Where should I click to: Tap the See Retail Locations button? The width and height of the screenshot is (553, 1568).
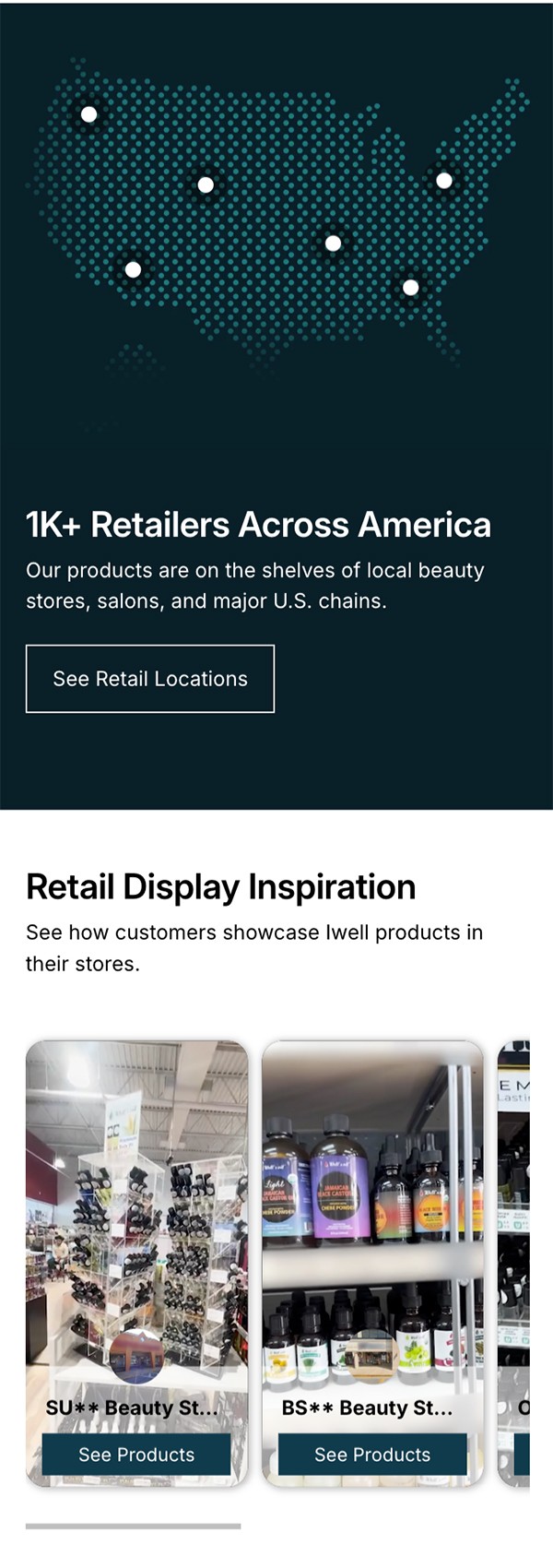(x=150, y=679)
